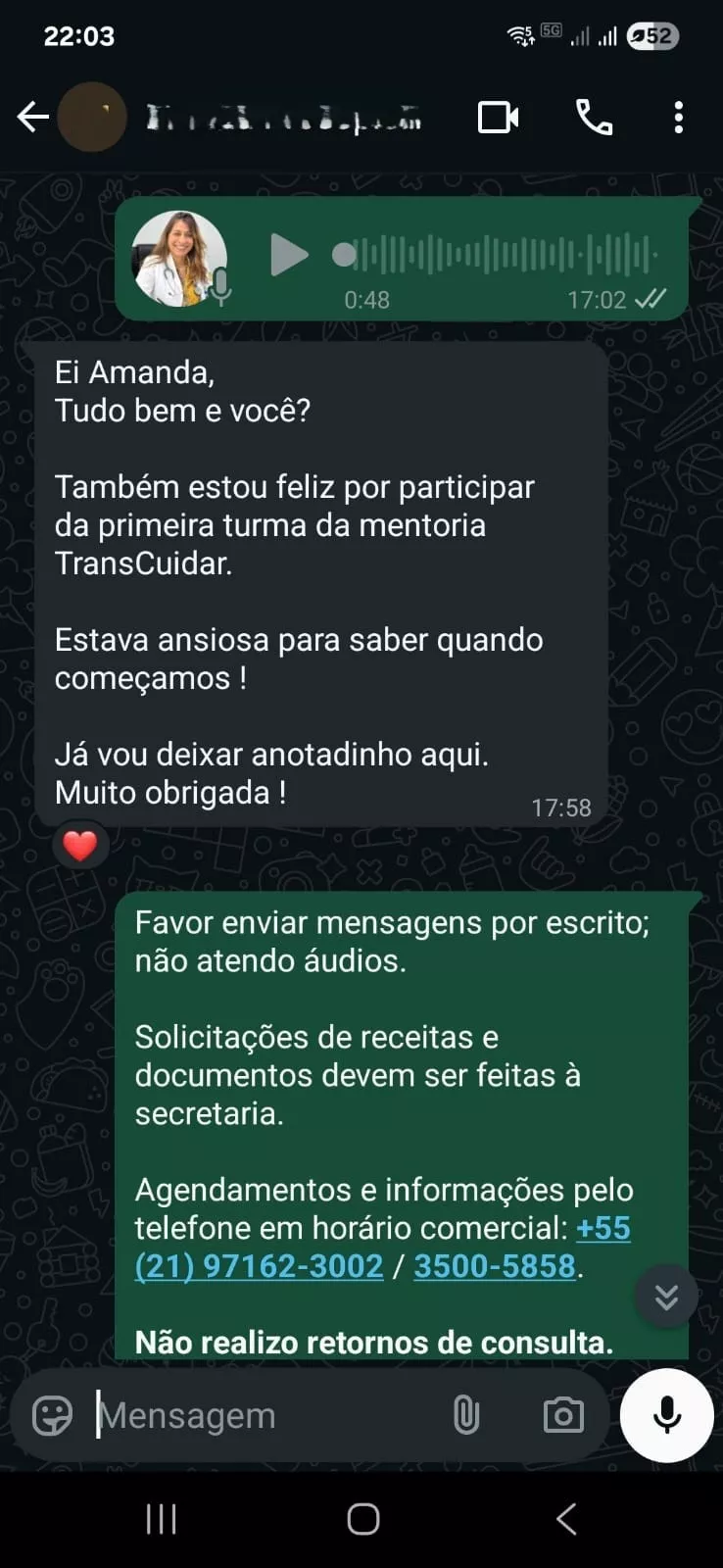Focus the Mensagem text field

coord(265,1415)
